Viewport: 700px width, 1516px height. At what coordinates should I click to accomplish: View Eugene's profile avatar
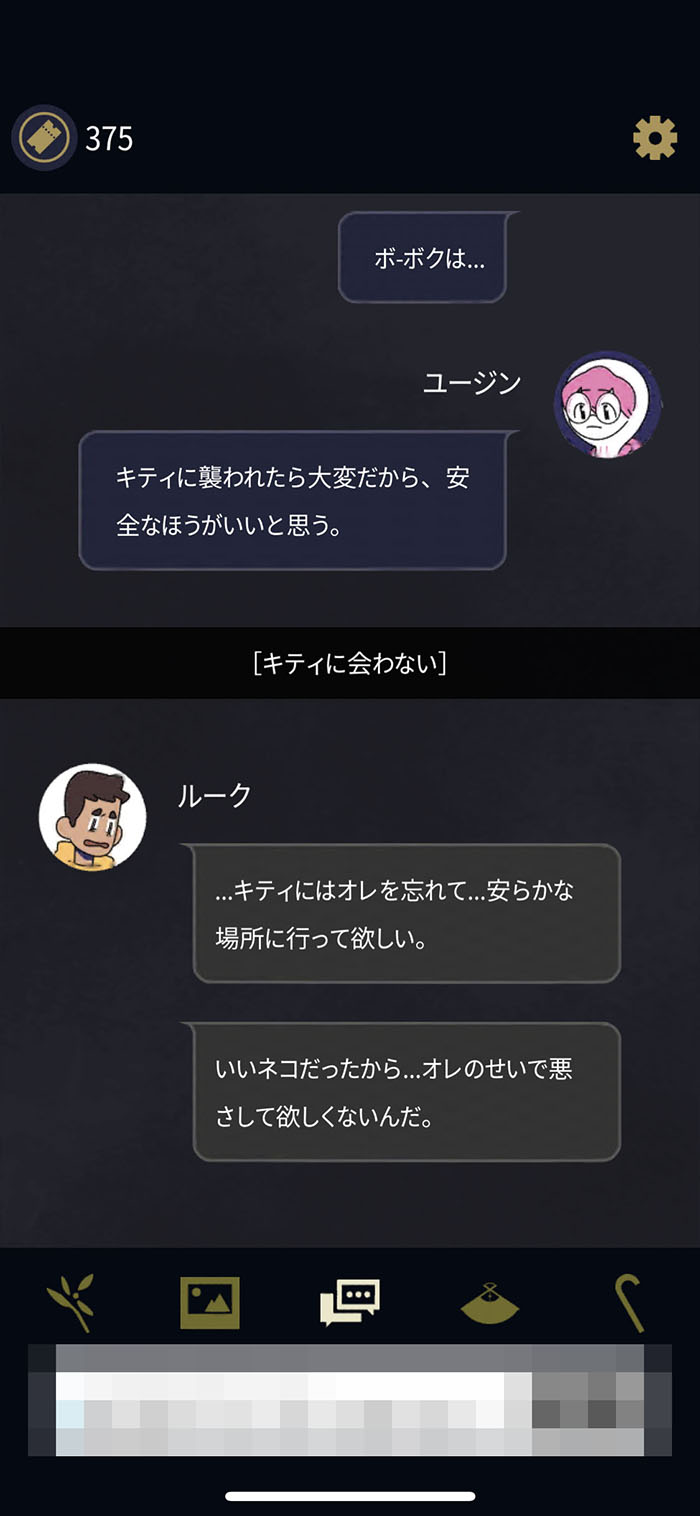pos(608,405)
